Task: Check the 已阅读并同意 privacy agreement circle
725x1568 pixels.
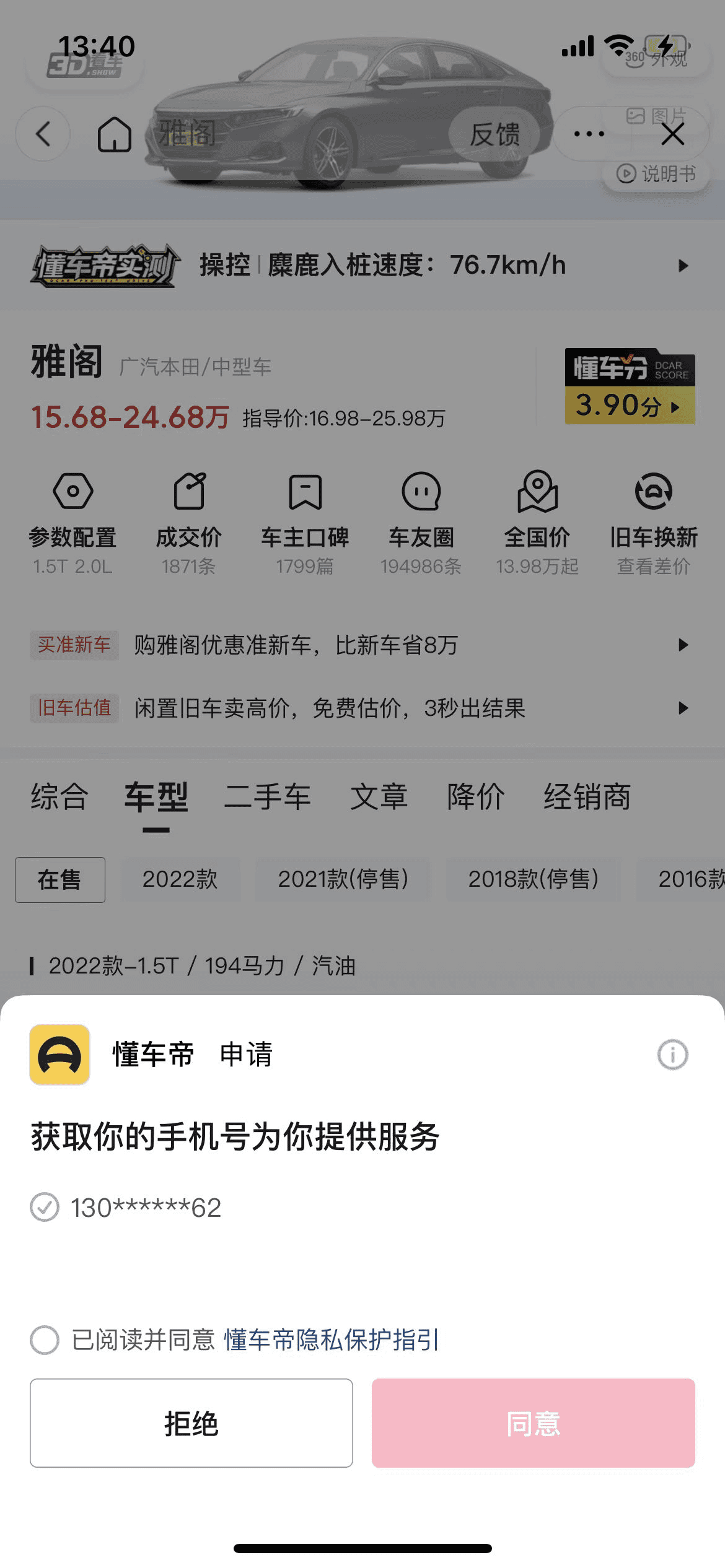Action: 45,1340
